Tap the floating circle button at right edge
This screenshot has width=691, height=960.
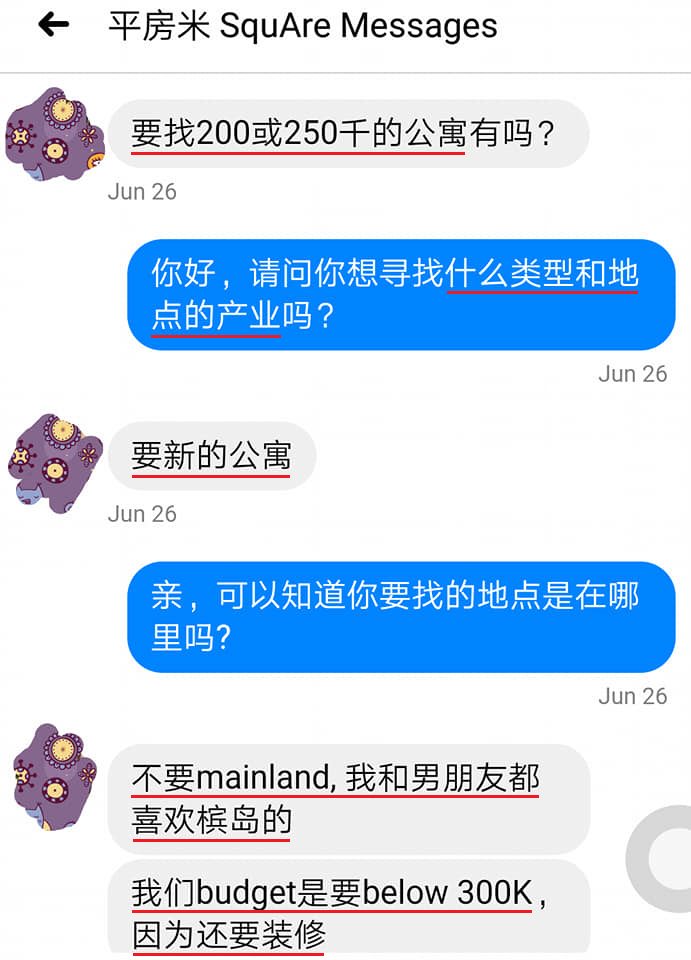(665, 858)
